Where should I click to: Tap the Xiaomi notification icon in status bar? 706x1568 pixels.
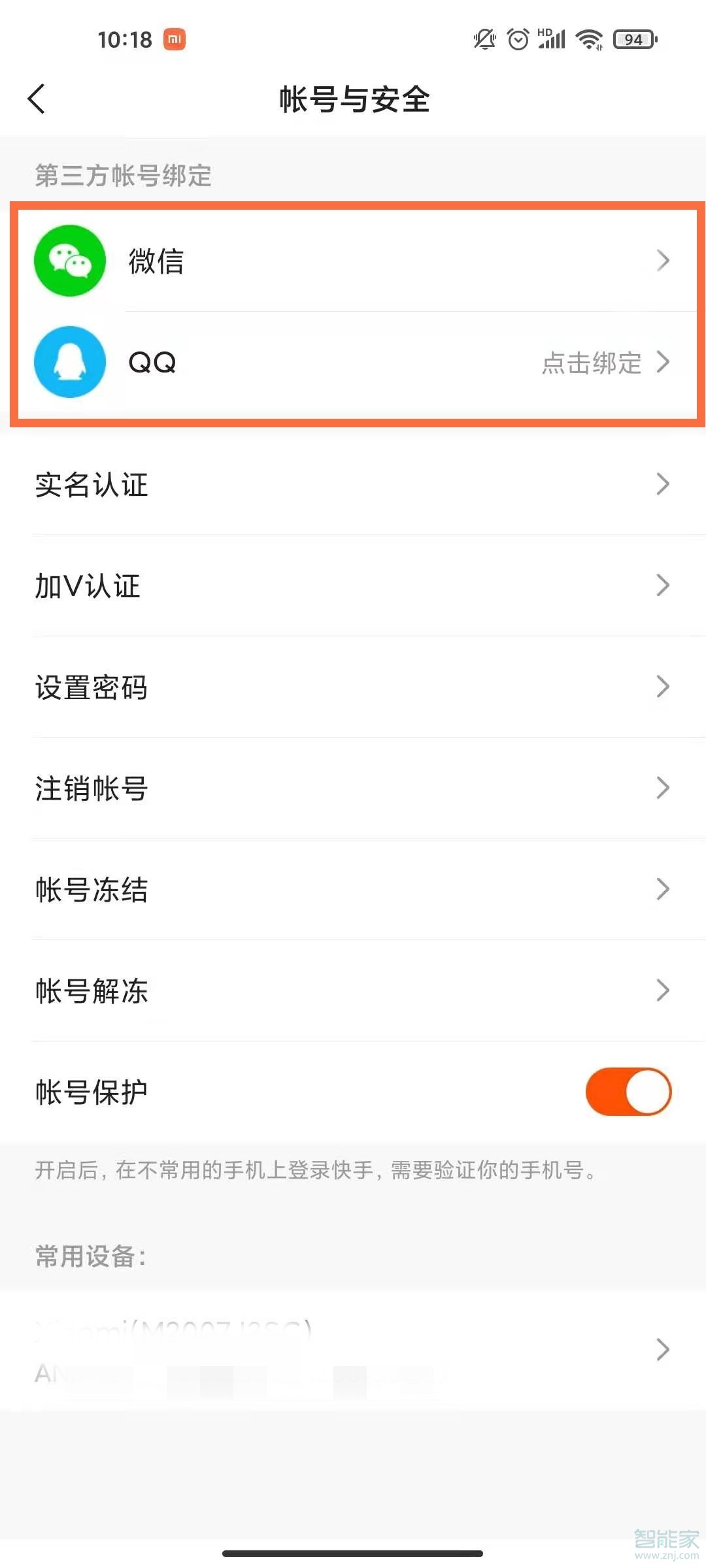[173, 39]
